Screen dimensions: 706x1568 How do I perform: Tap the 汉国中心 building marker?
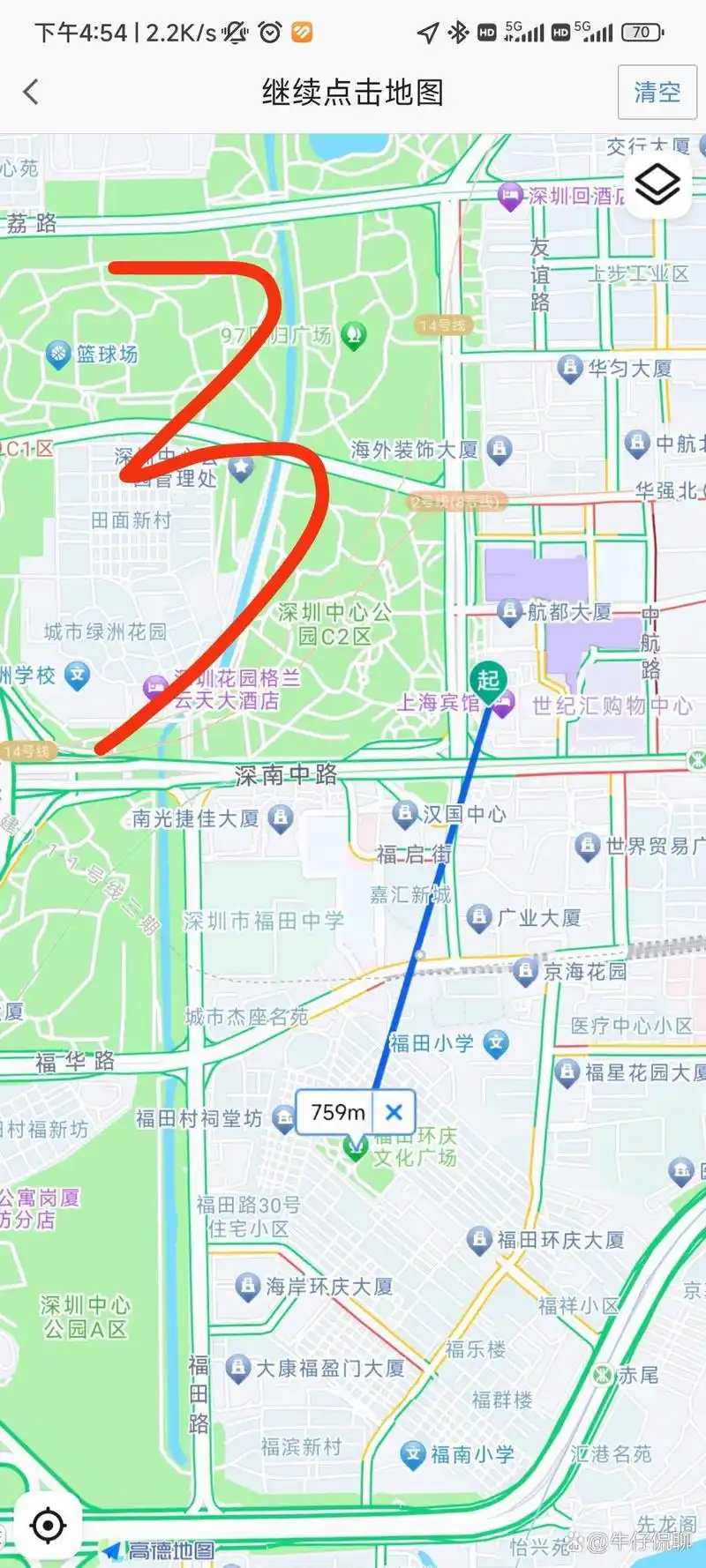pos(405,814)
